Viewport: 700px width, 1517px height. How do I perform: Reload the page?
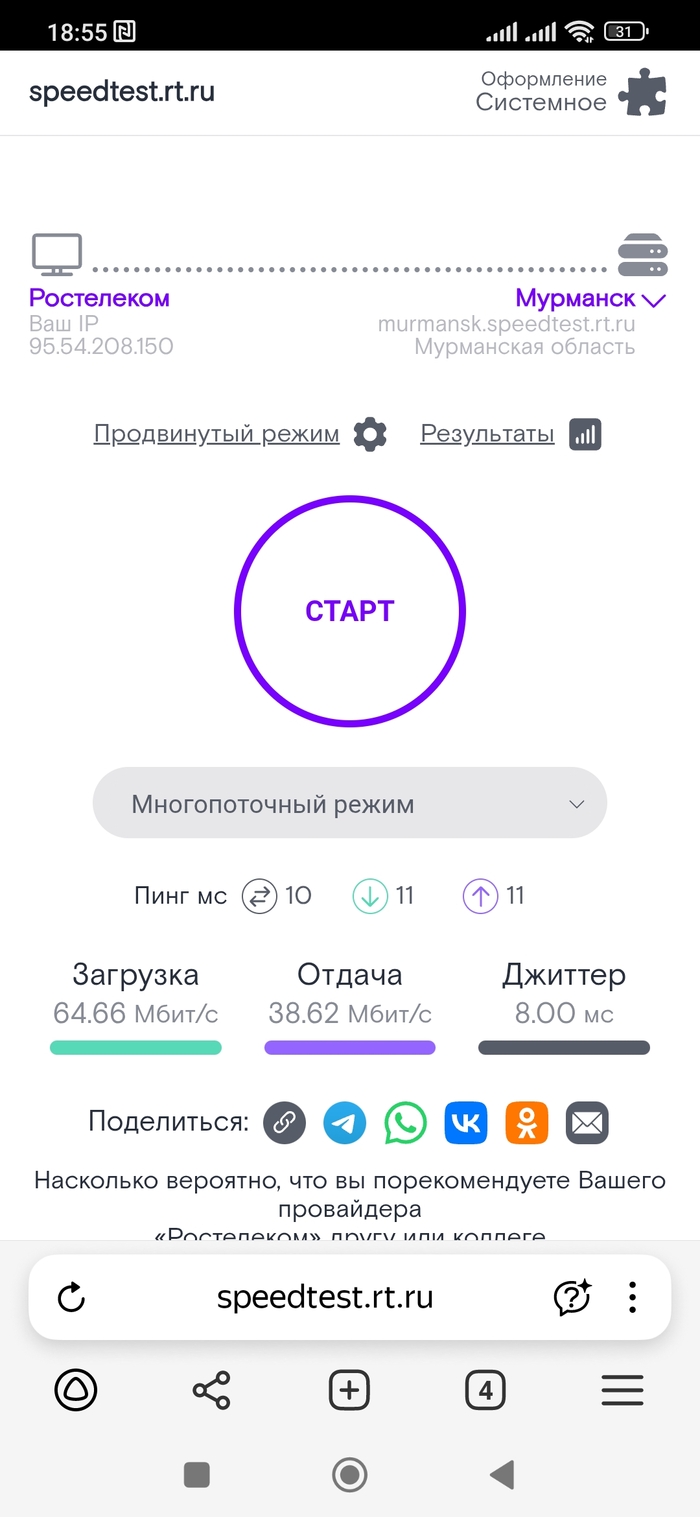[x=71, y=1298]
